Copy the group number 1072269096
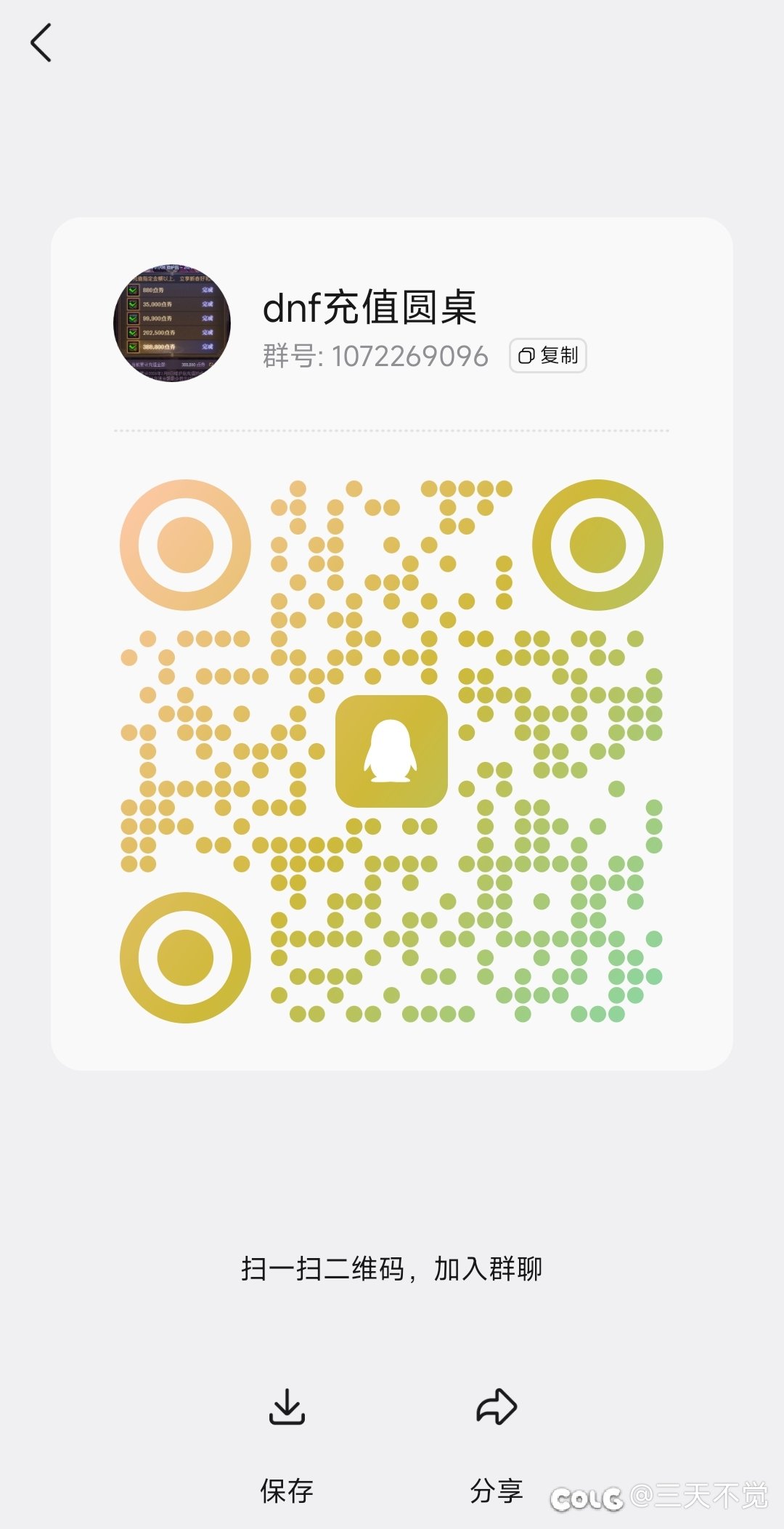This screenshot has width=784, height=1529. (x=548, y=356)
